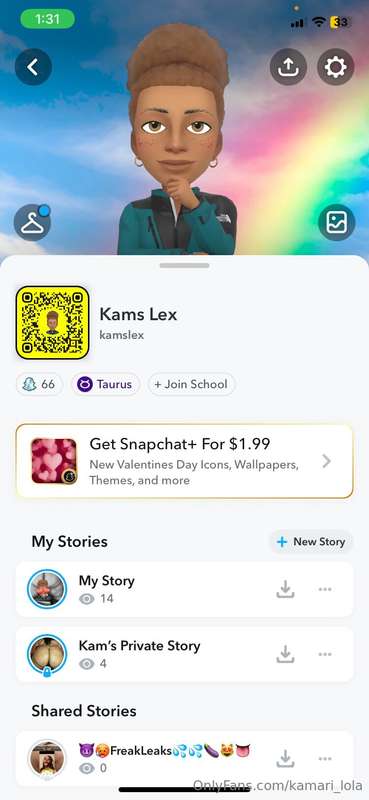The image size is (369, 800).
Task: Tap the 66 Snap score chip
Action: [39, 384]
